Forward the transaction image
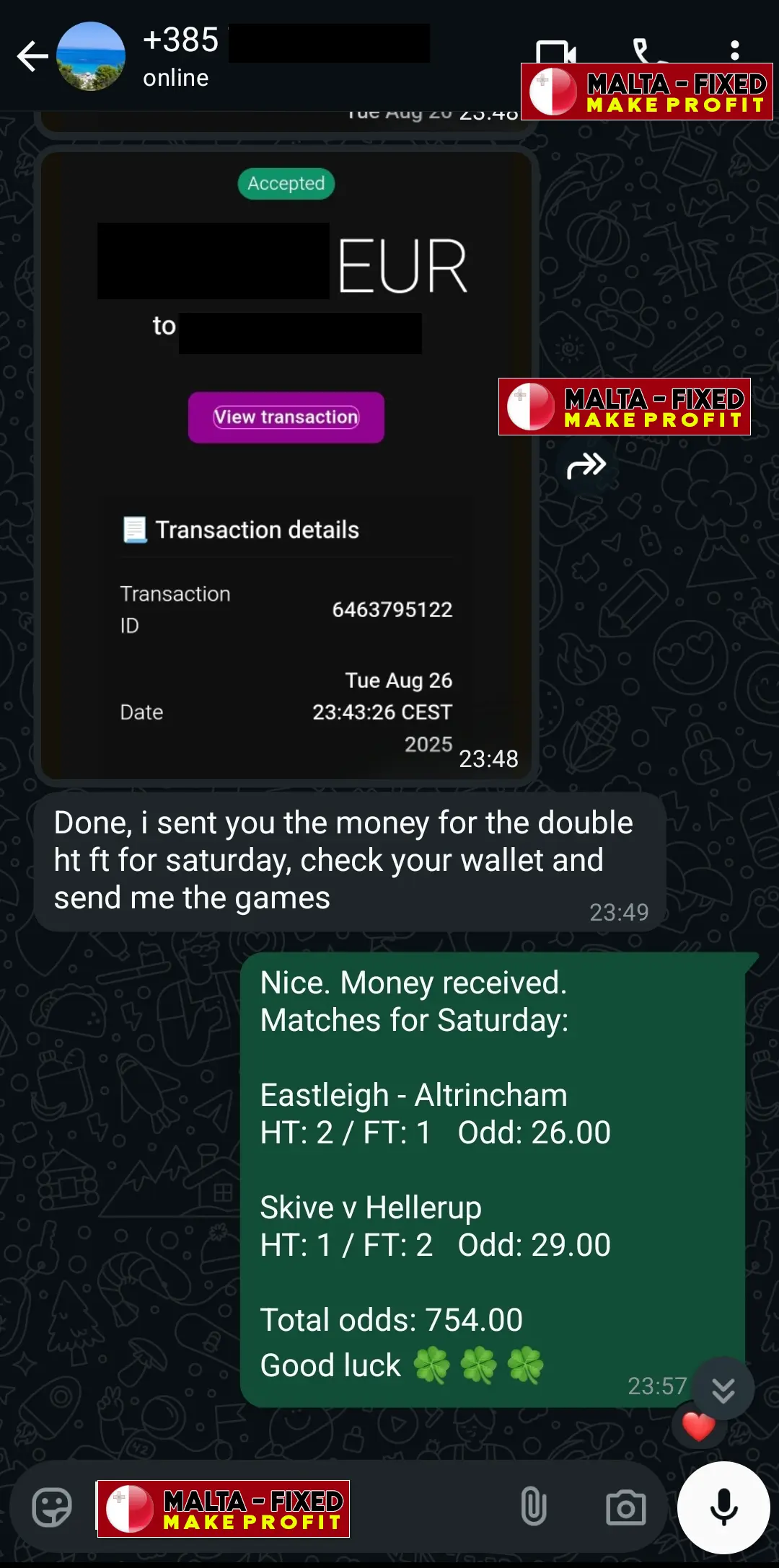The height and width of the screenshot is (1568, 779). tap(586, 466)
